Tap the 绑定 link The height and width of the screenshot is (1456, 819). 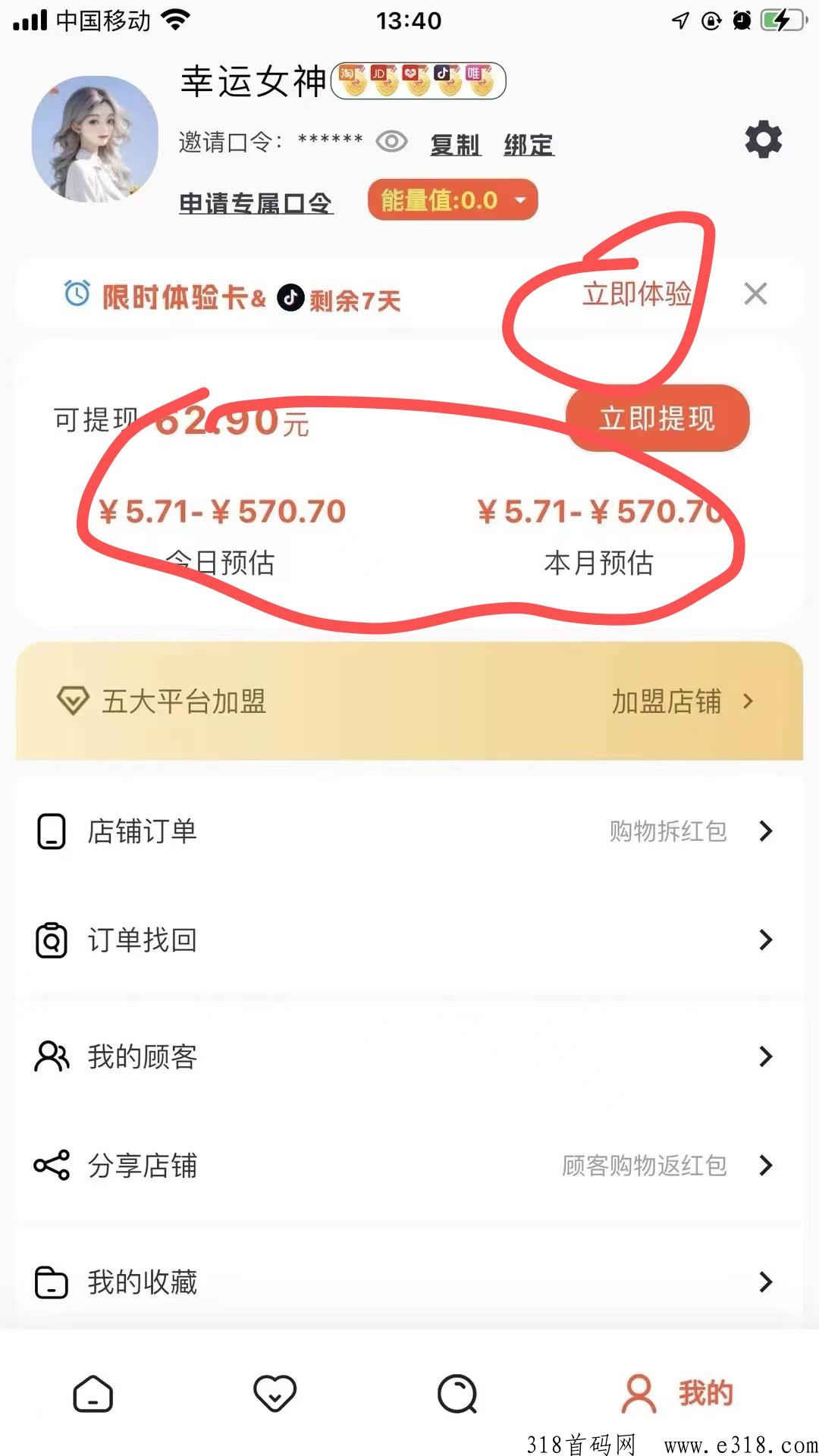(x=529, y=144)
